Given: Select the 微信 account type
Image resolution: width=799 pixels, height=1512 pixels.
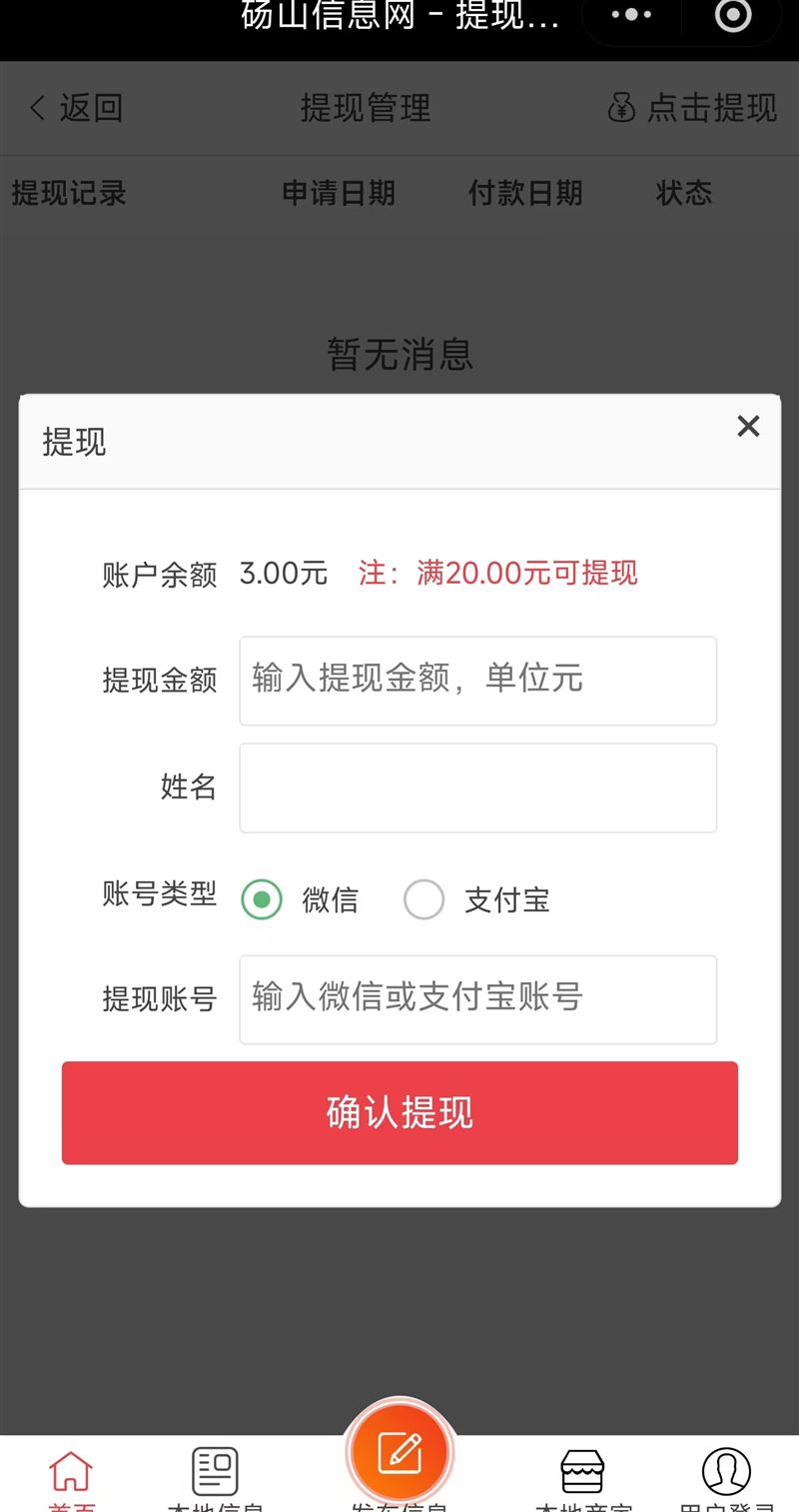Looking at the screenshot, I should pos(263,899).
